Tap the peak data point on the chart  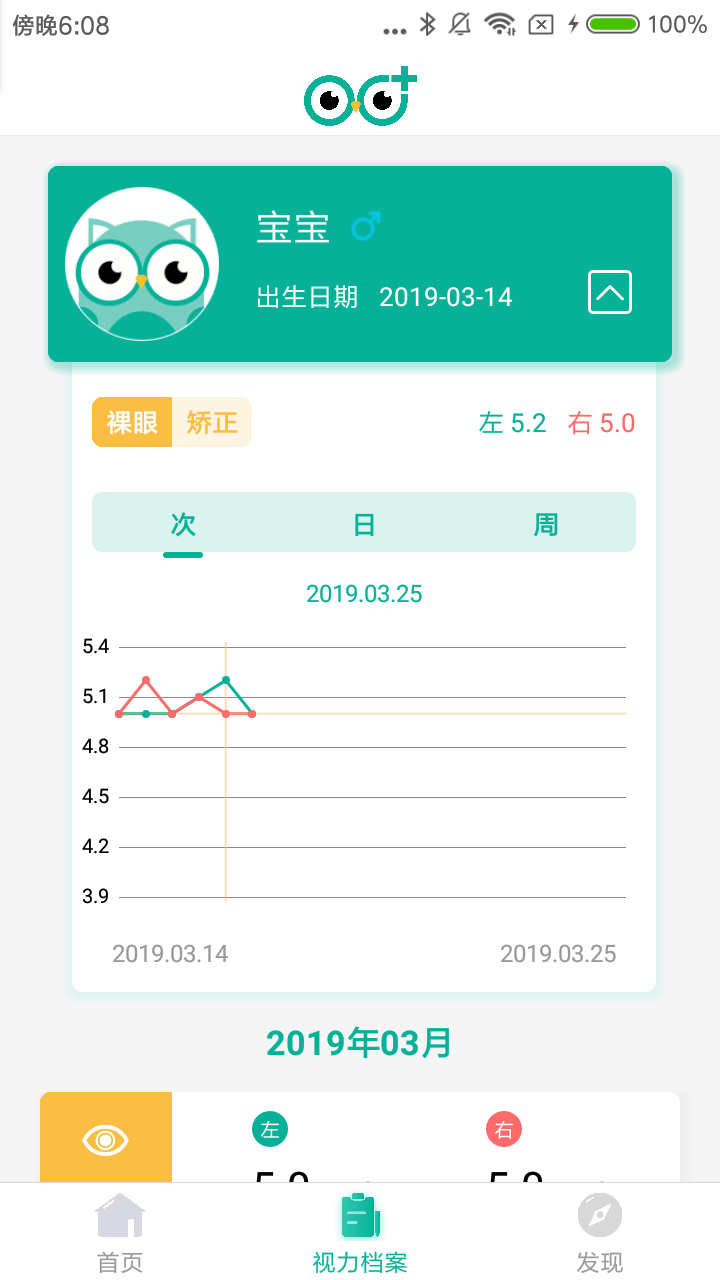click(225, 677)
